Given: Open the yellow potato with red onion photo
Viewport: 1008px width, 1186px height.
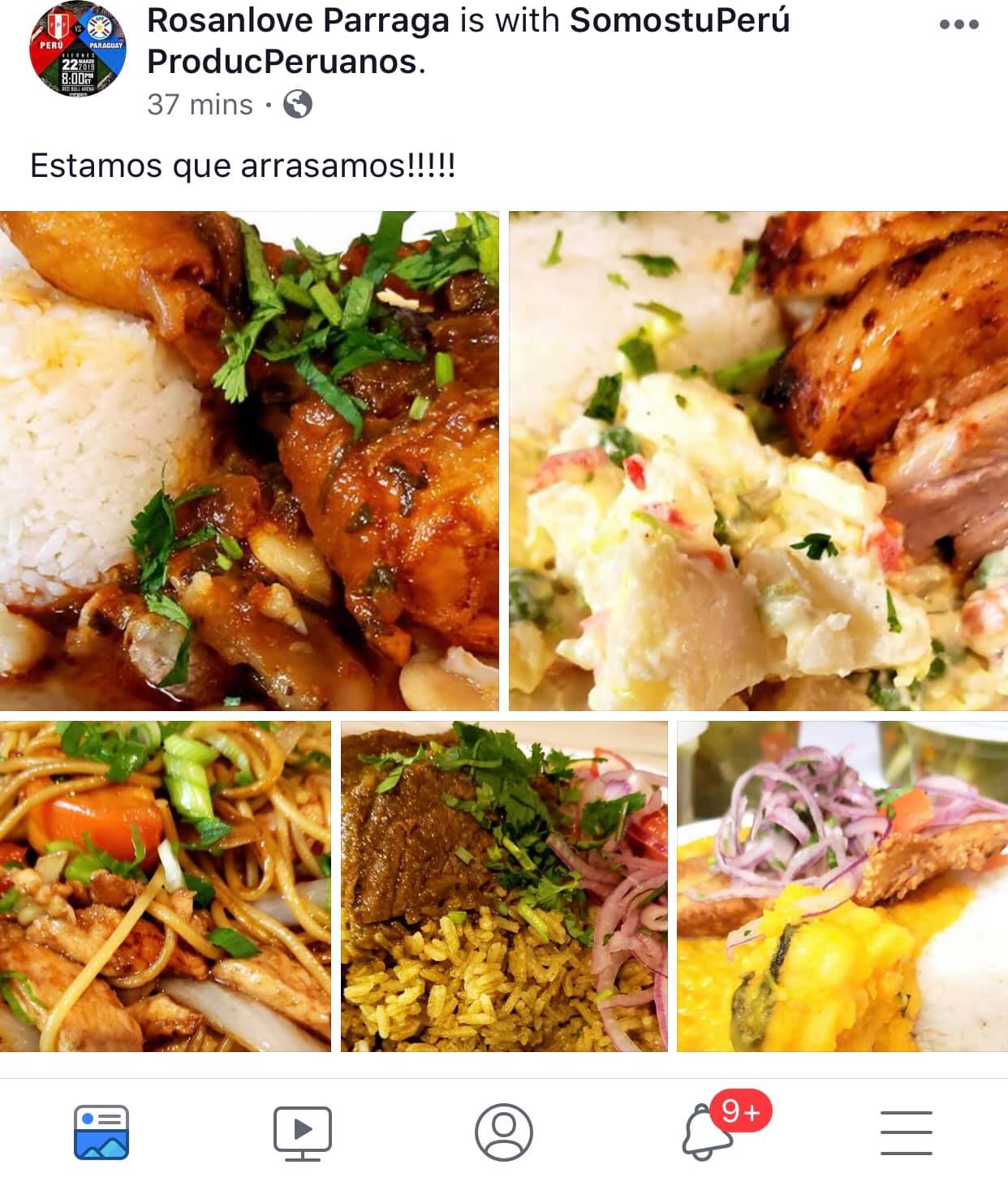Looking at the screenshot, I should point(842,886).
